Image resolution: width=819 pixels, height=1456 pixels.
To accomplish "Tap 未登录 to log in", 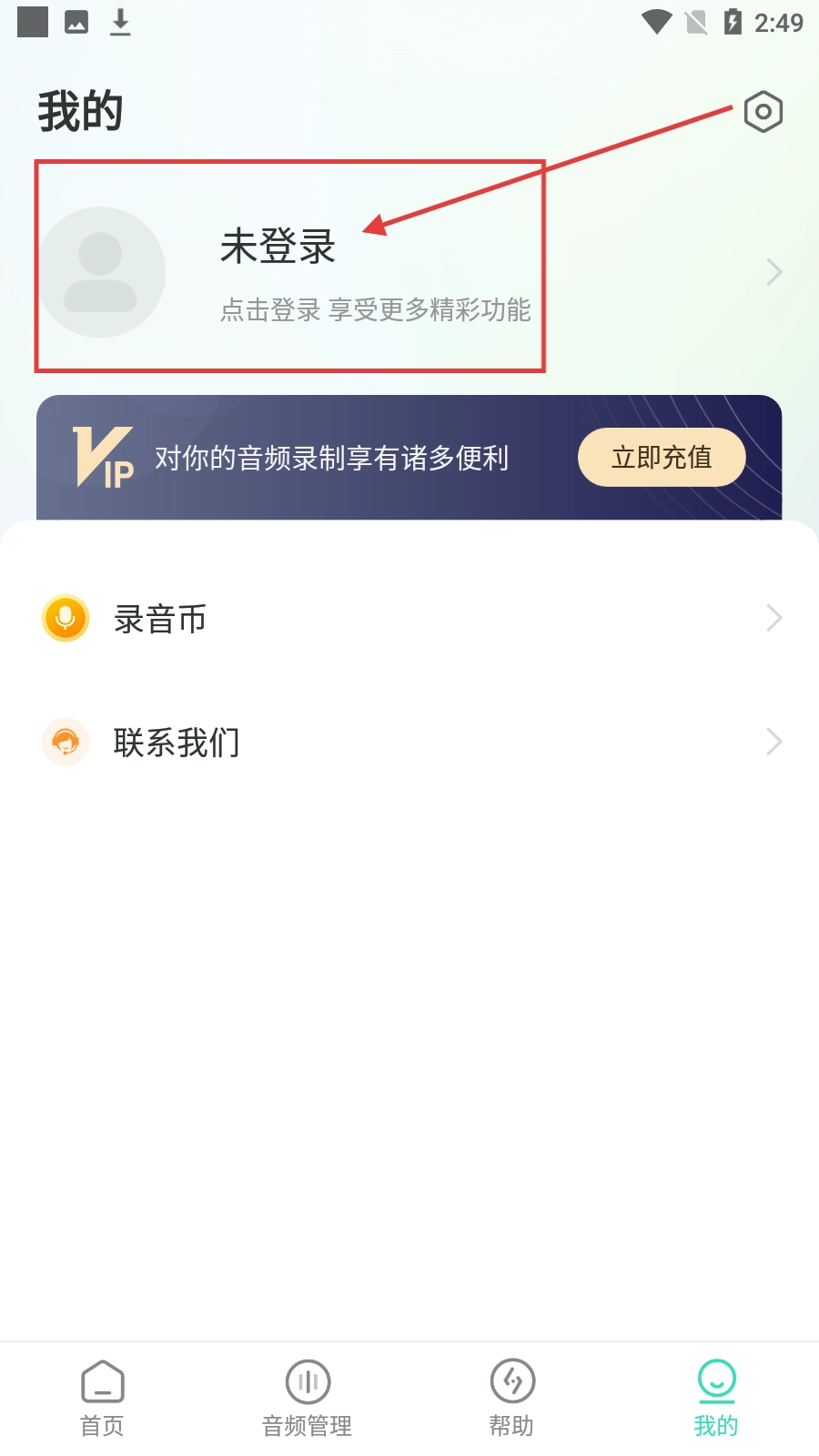I will [278, 247].
